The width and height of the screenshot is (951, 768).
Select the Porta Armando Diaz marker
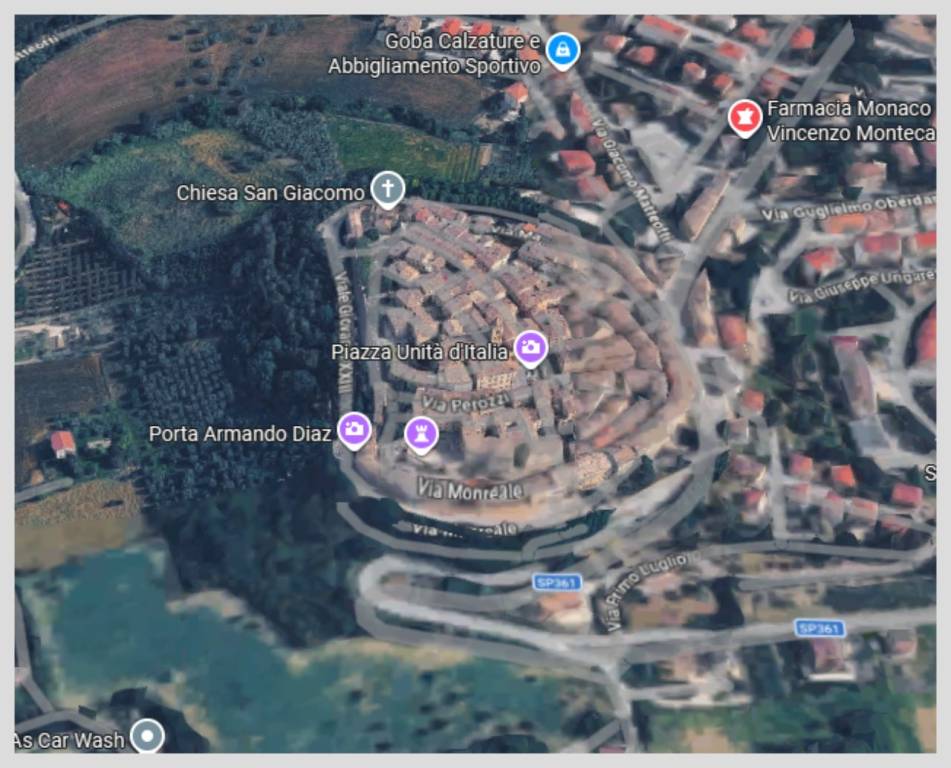click(x=353, y=430)
